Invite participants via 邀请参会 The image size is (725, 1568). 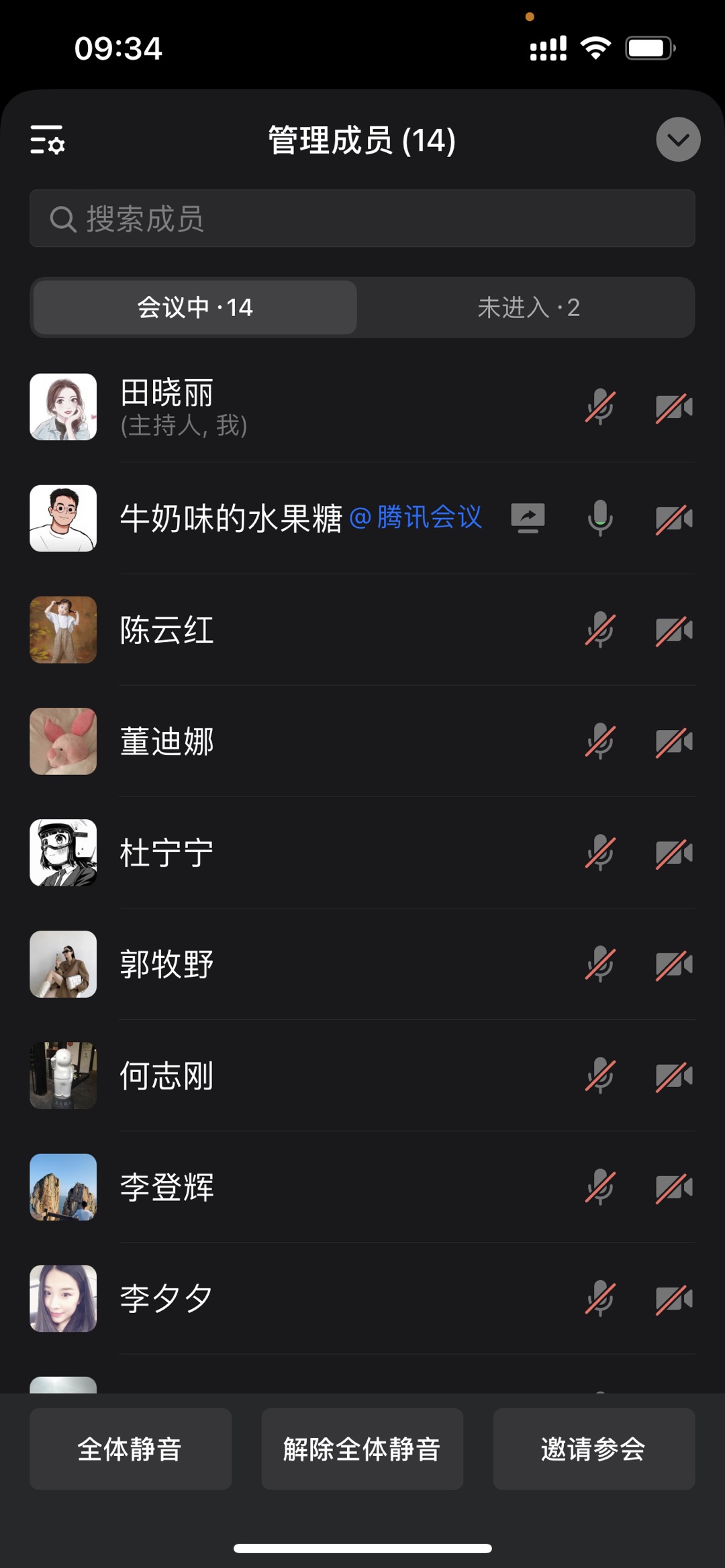pos(593,1449)
